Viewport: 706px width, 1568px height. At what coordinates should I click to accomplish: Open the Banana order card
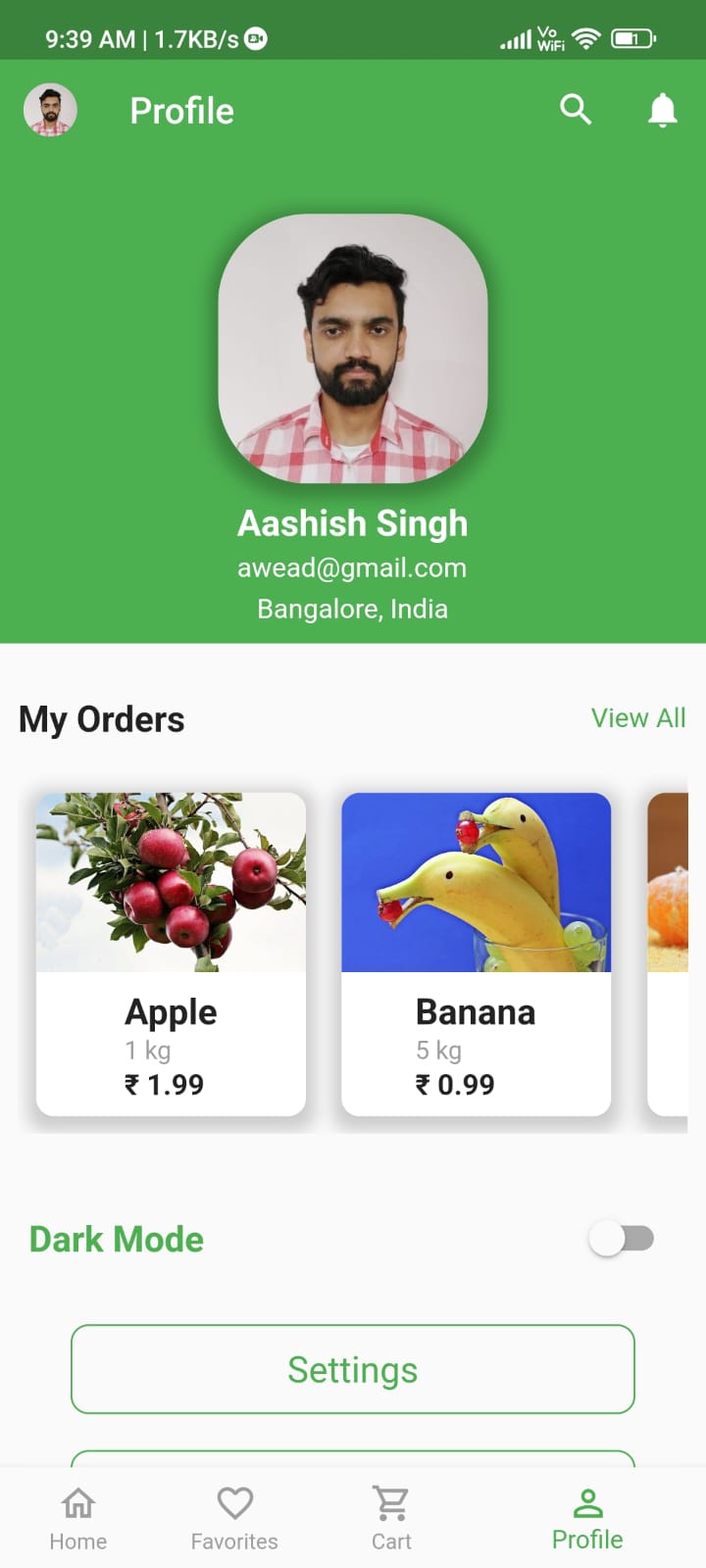[476, 954]
